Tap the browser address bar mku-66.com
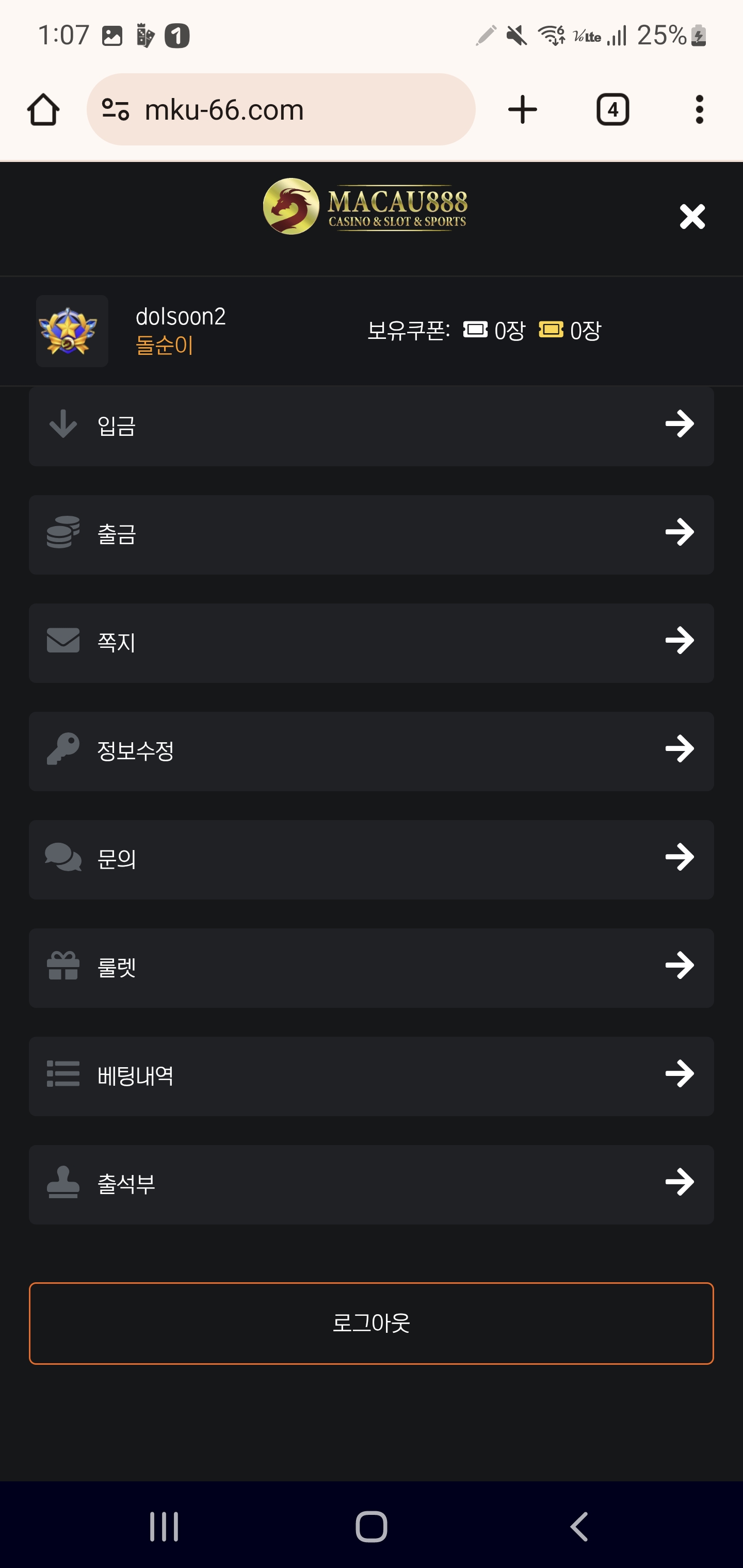The height and width of the screenshot is (1568, 743). pyautogui.click(x=281, y=109)
